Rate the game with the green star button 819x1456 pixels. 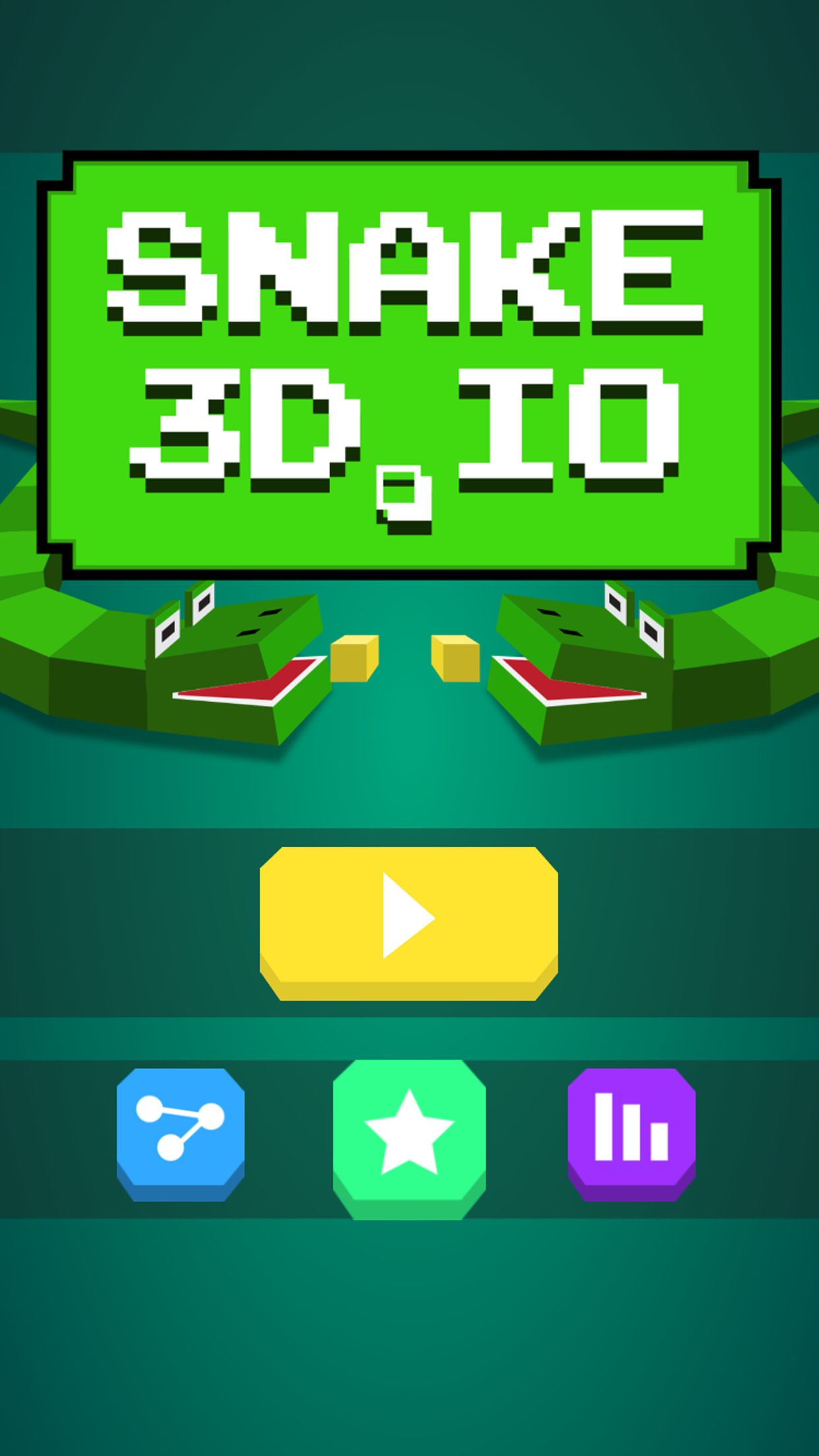click(x=409, y=1139)
